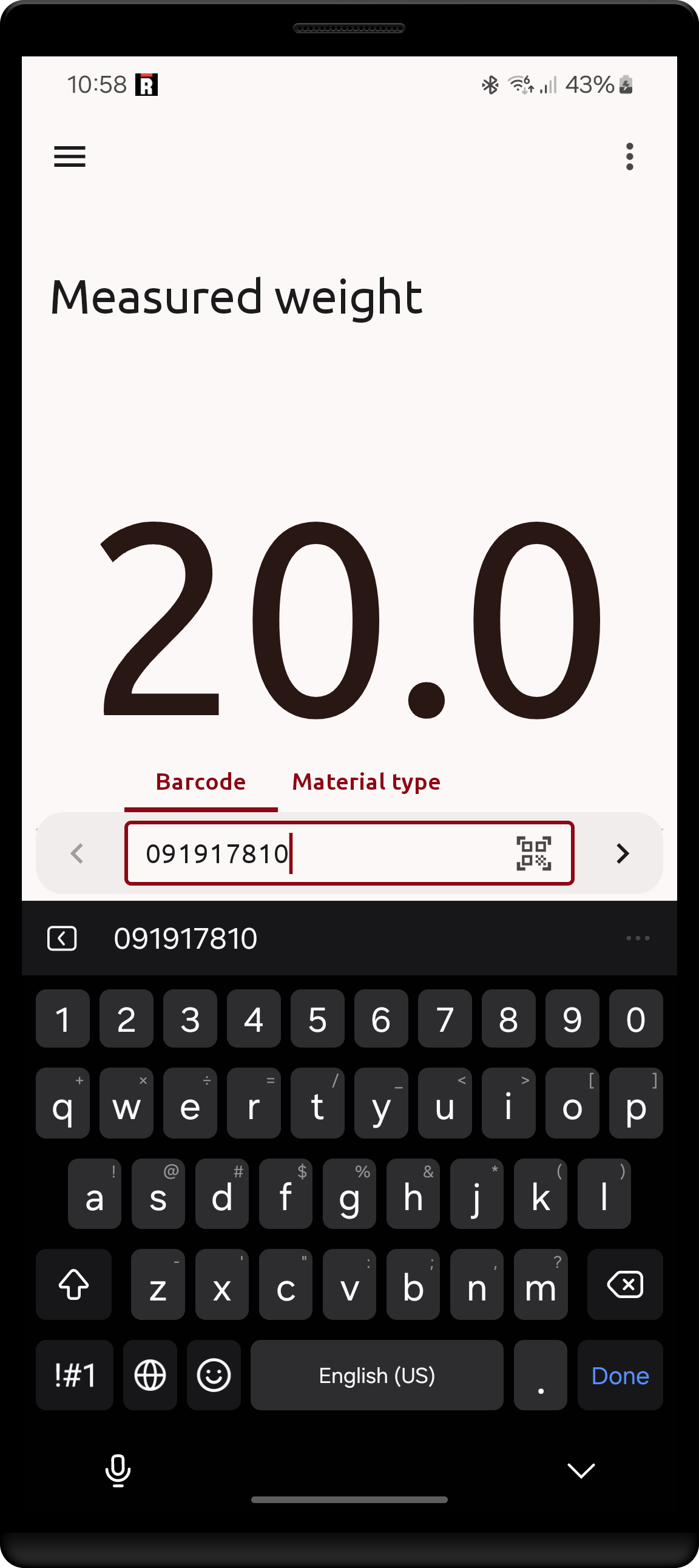699x1568 pixels.
Task: Select the Barcode tab
Action: point(200,782)
